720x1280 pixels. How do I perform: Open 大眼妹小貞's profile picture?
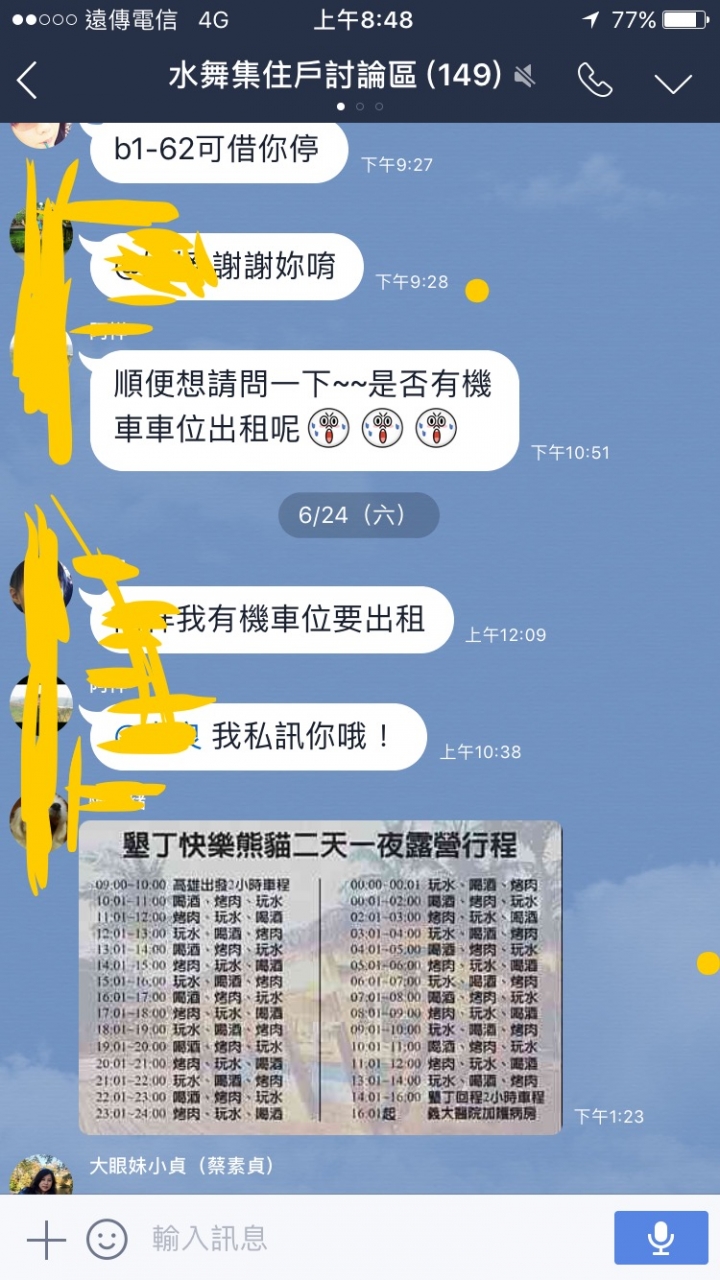[41, 1175]
